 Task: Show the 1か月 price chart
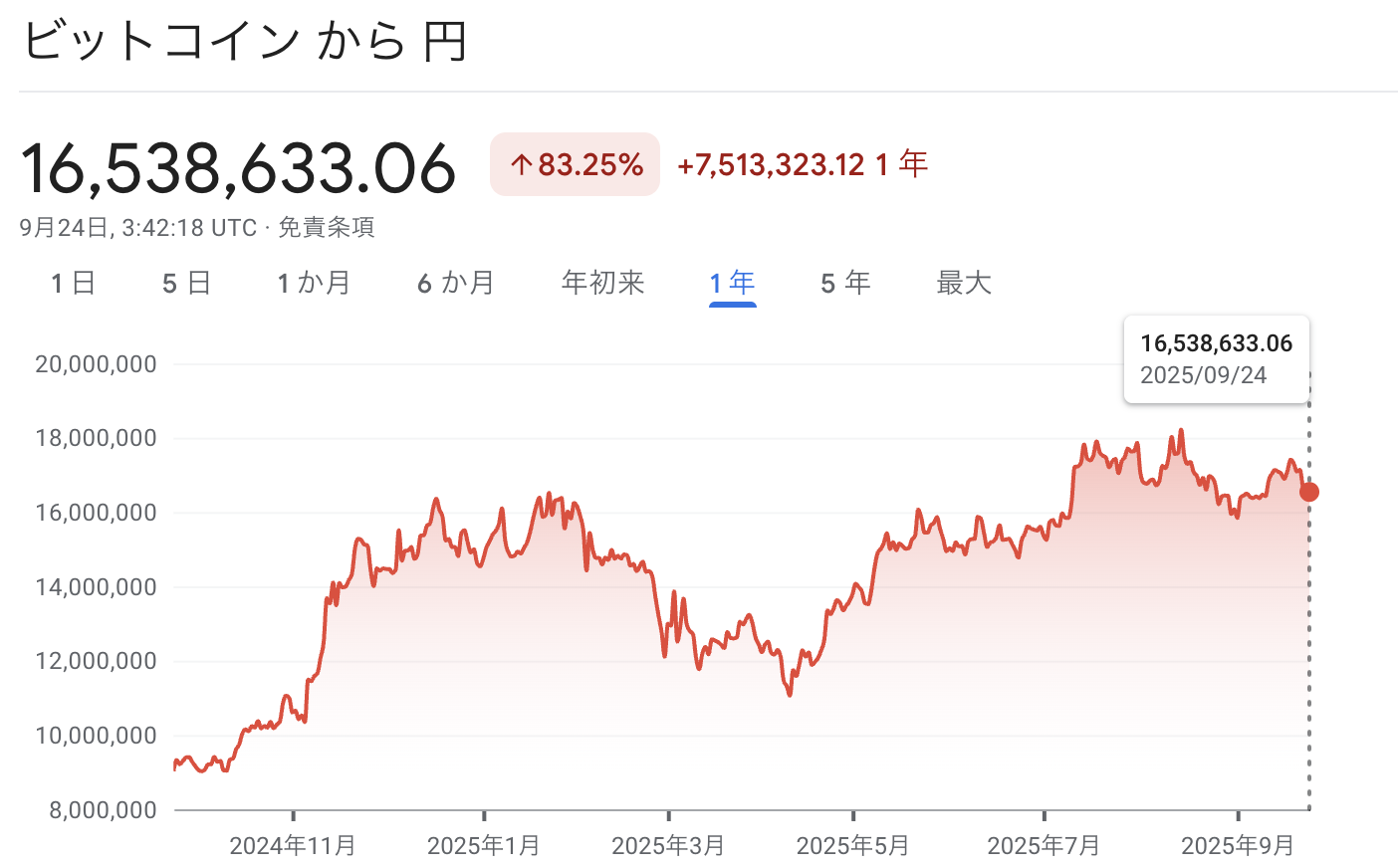[314, 284]
